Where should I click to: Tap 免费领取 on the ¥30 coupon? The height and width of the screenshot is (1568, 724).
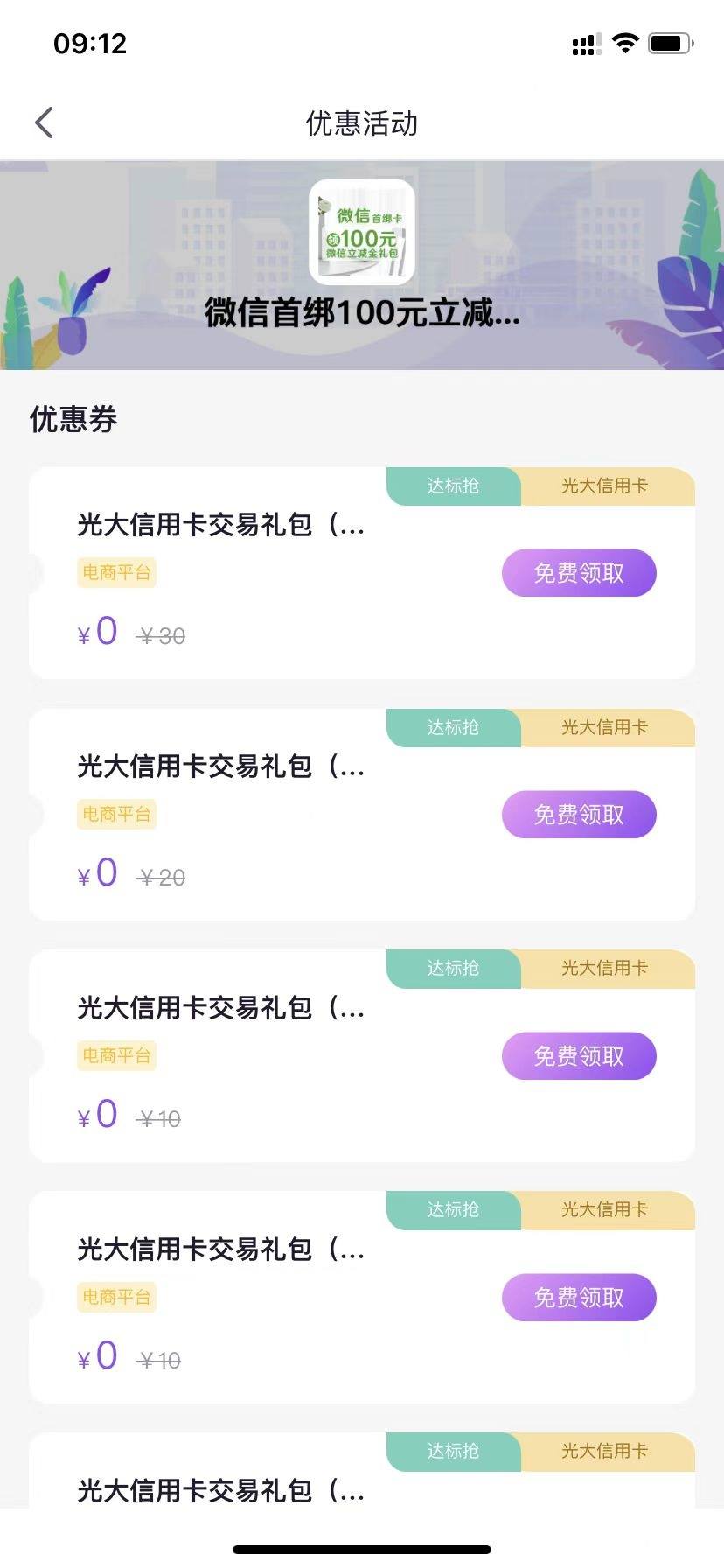click(x=579, y=573)
